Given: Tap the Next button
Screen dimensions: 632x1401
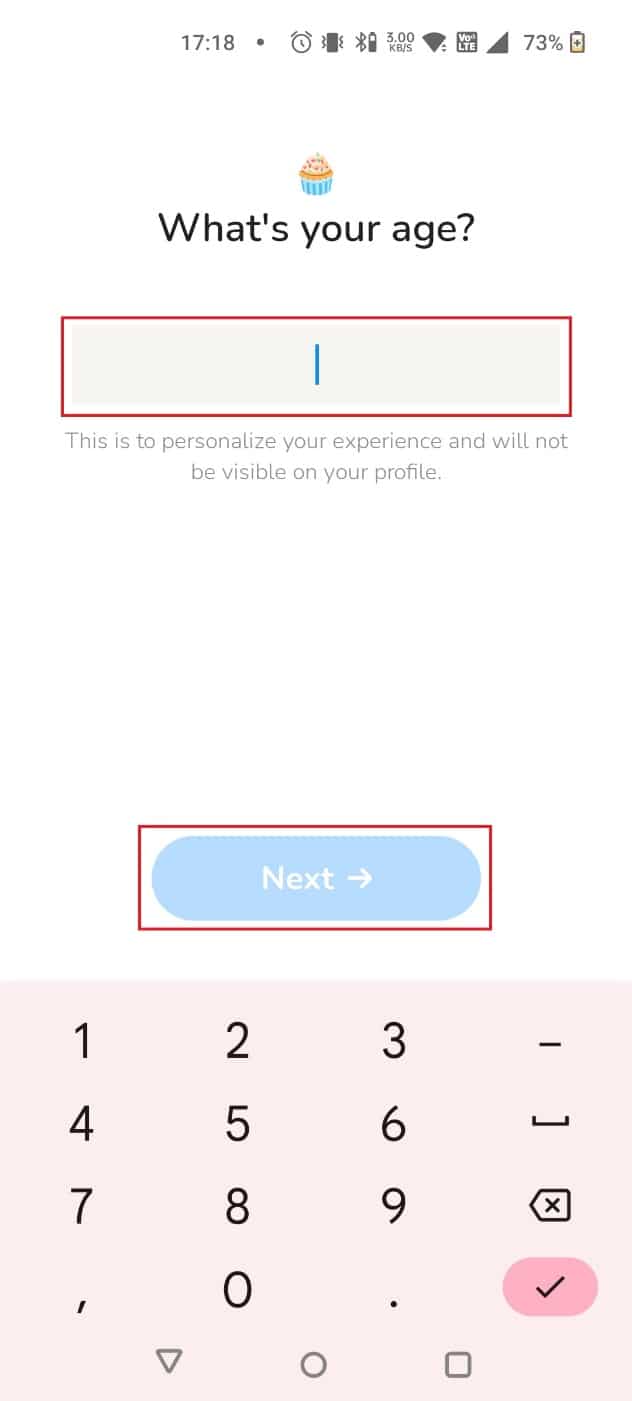Looking at the screenshot, I should coord(316,878).
